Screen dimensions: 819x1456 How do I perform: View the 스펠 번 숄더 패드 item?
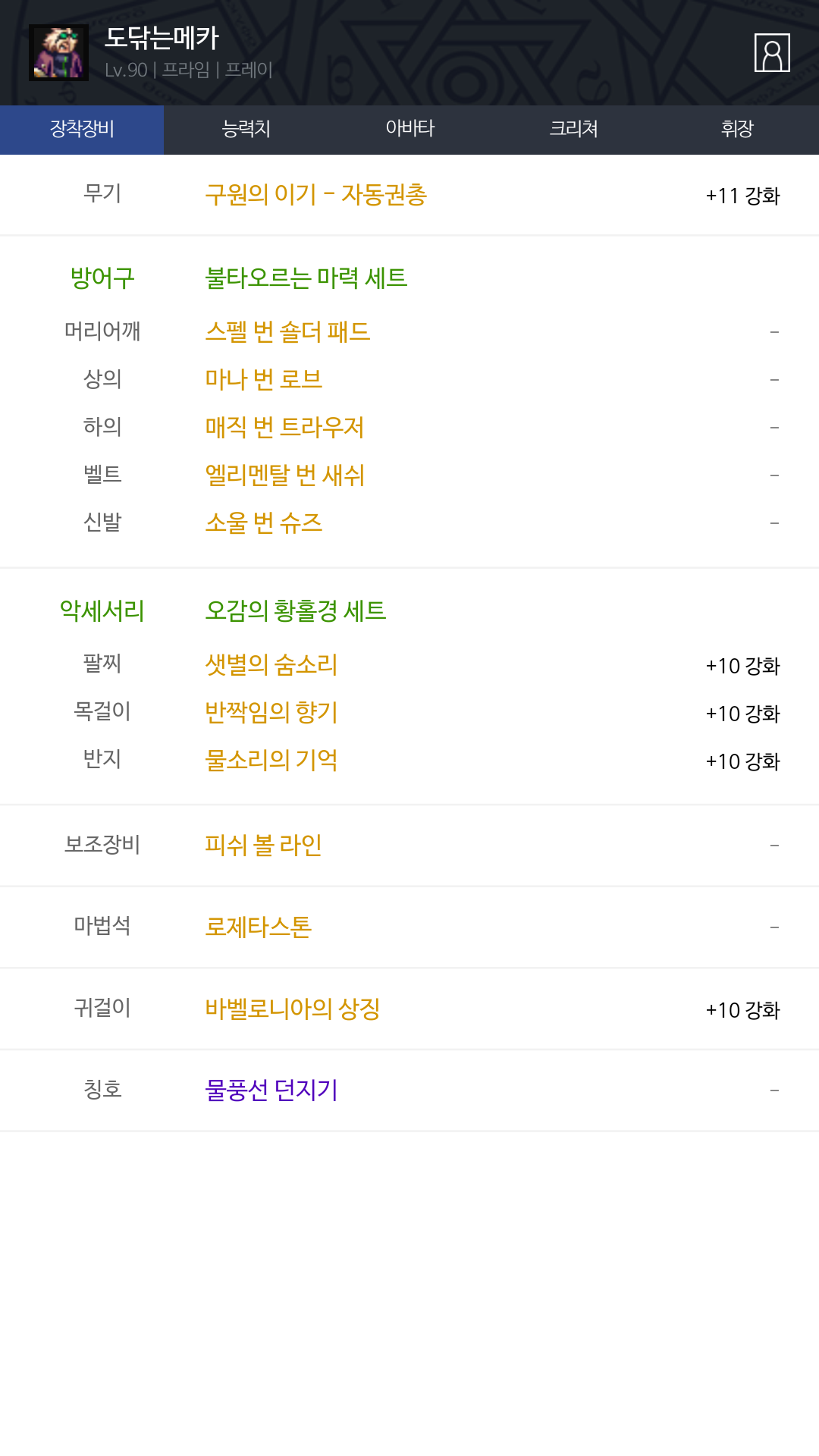[x=287, y=331]
